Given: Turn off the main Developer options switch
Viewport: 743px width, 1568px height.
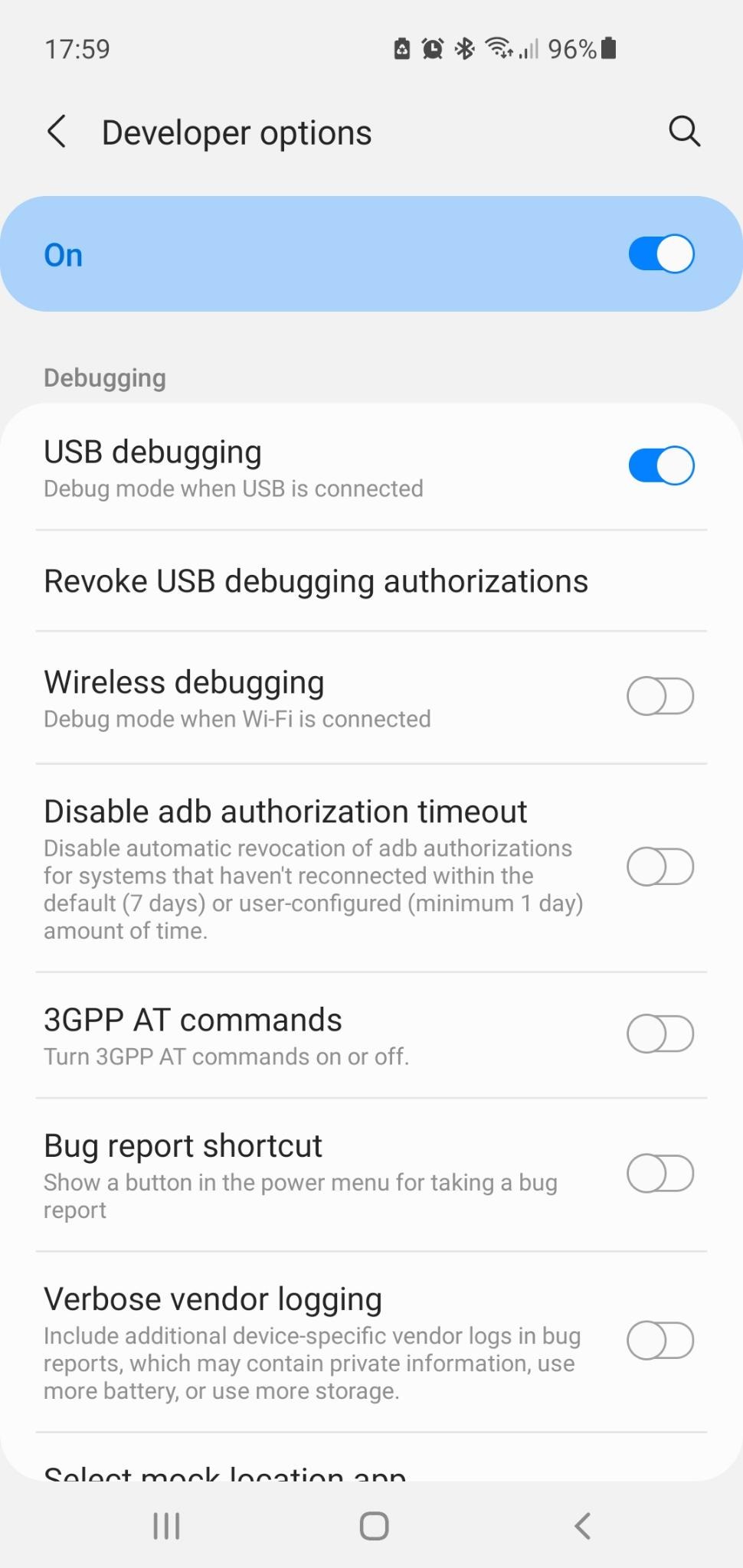Looking at the screenshot, I should [x=661, y=254].
